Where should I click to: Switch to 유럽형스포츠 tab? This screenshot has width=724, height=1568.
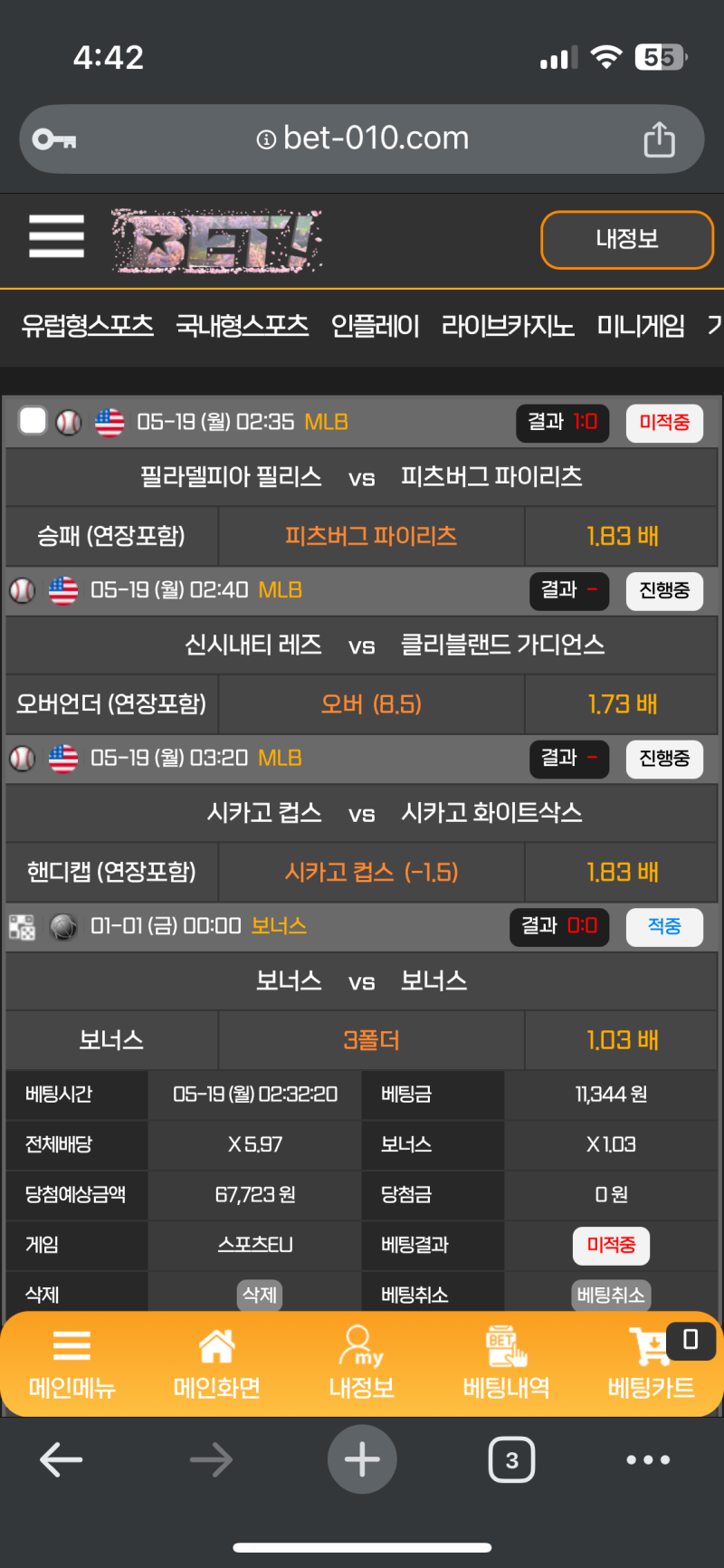click(88, 326)
